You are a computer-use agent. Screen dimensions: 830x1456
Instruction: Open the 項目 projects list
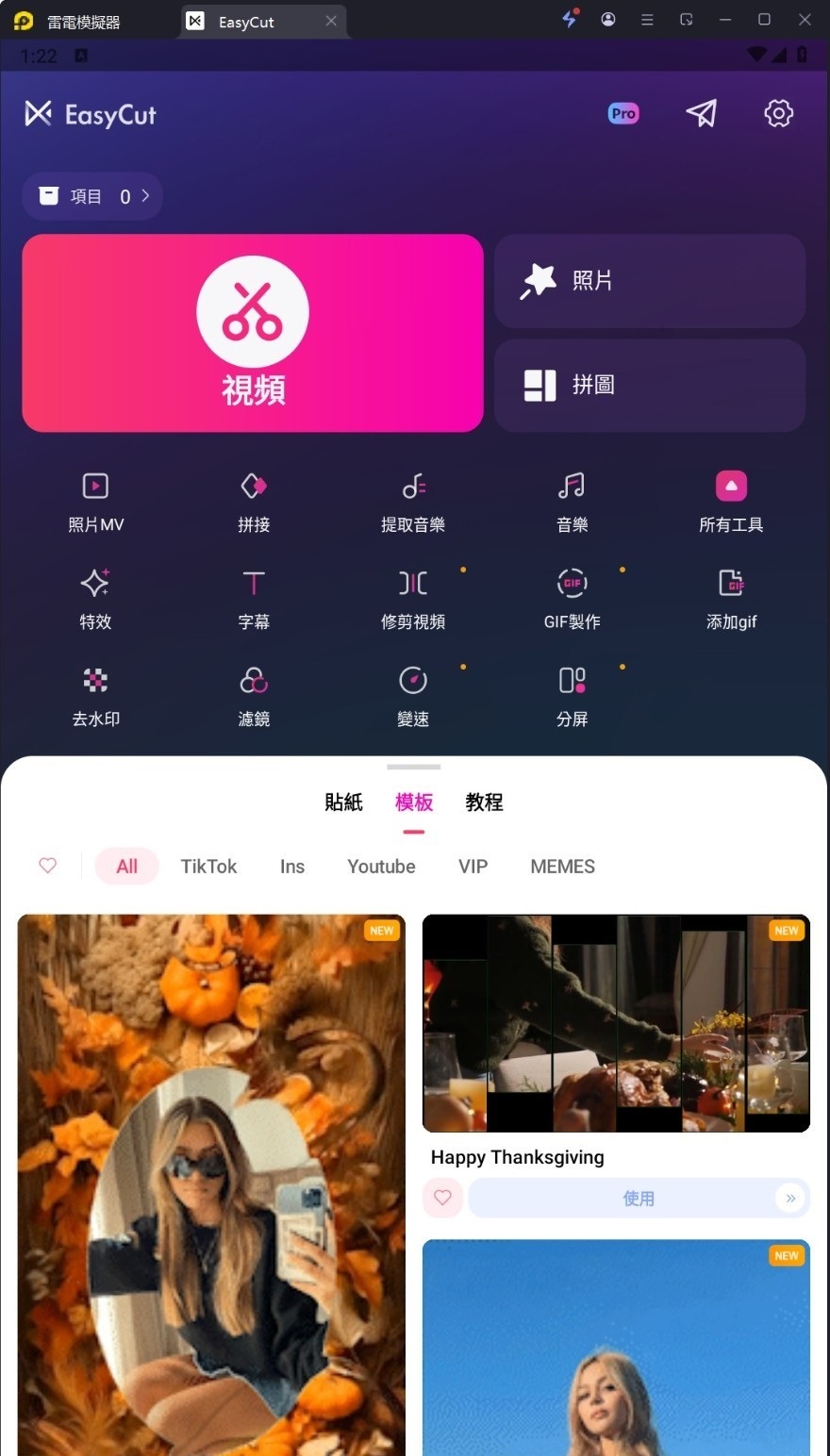[x=92, y=196]
